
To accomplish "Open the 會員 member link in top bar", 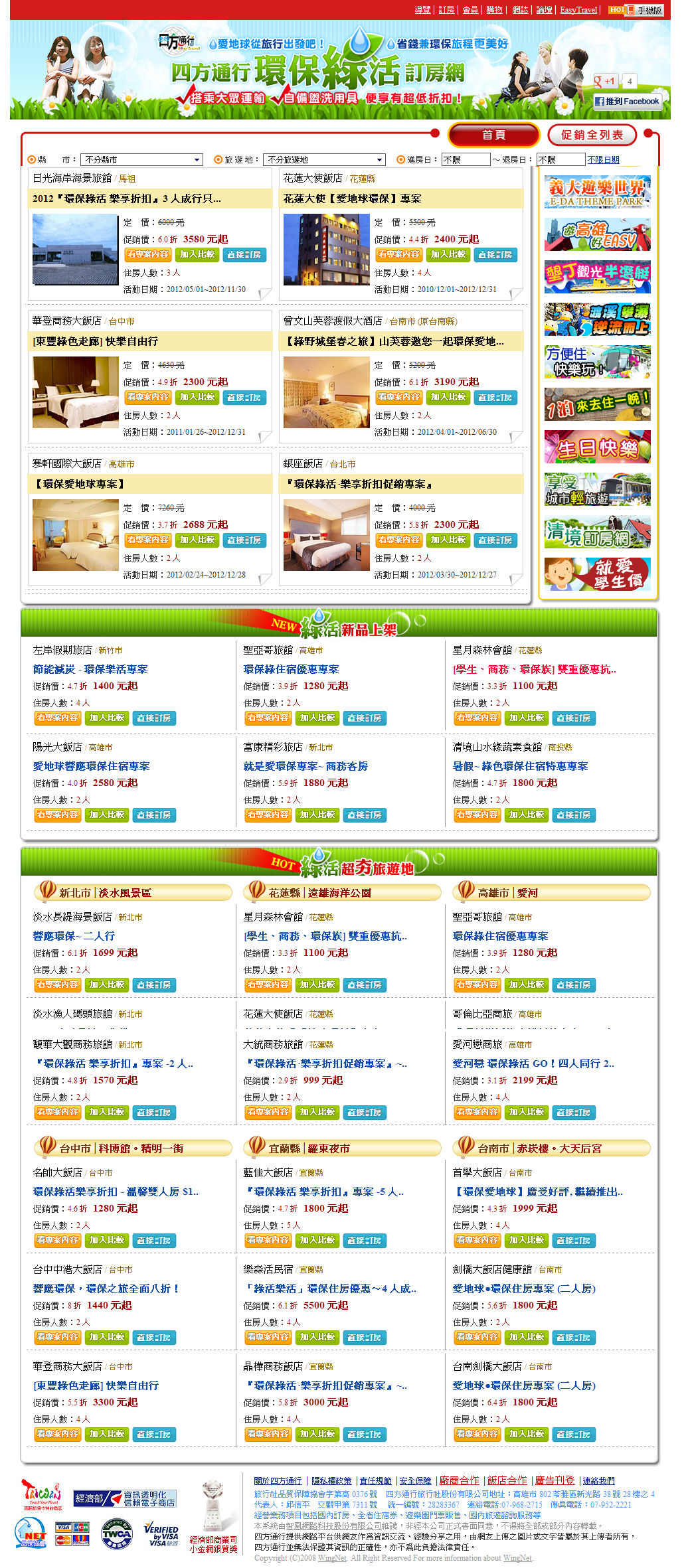I will [470, 10].
